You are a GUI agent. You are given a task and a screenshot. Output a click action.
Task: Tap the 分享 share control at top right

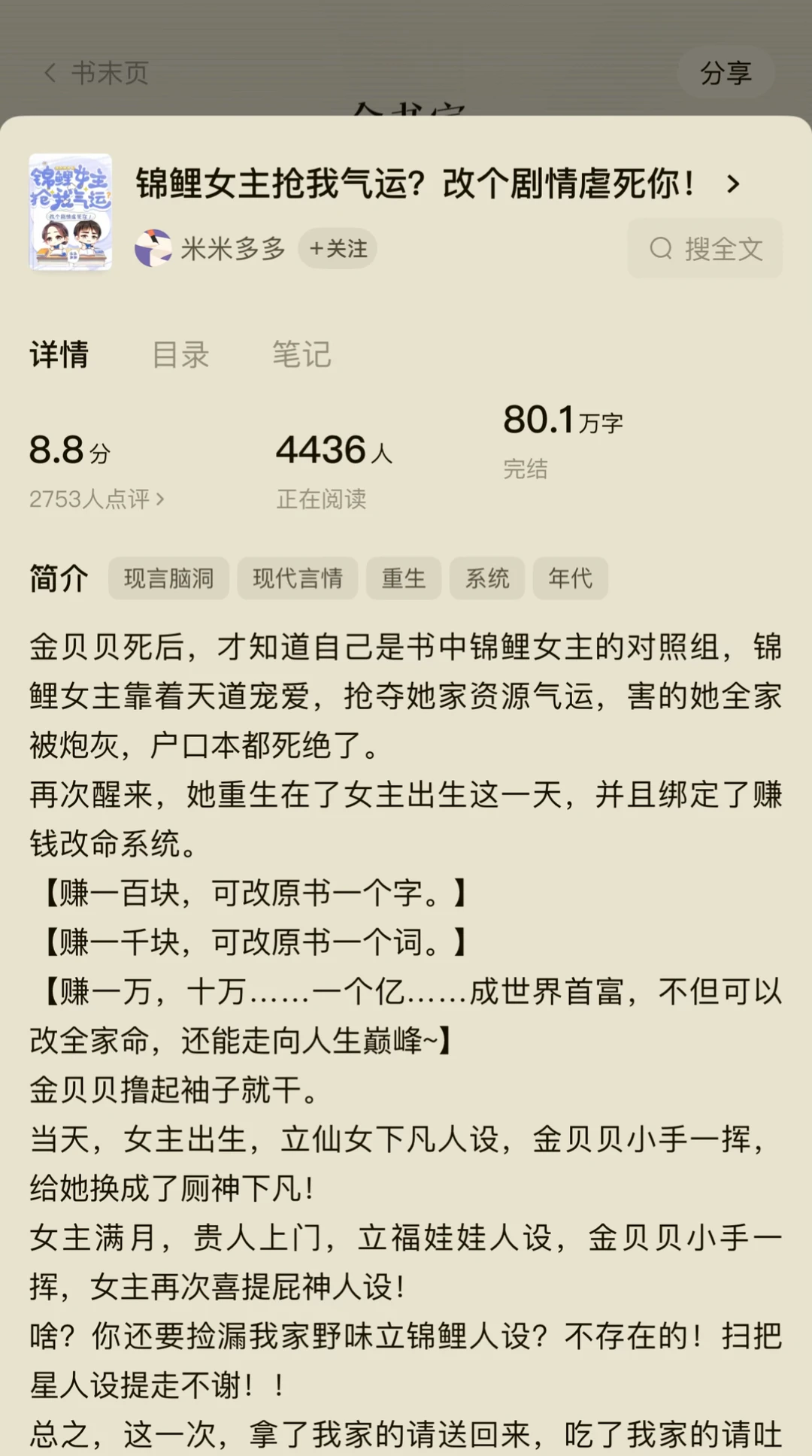[724, 73]
